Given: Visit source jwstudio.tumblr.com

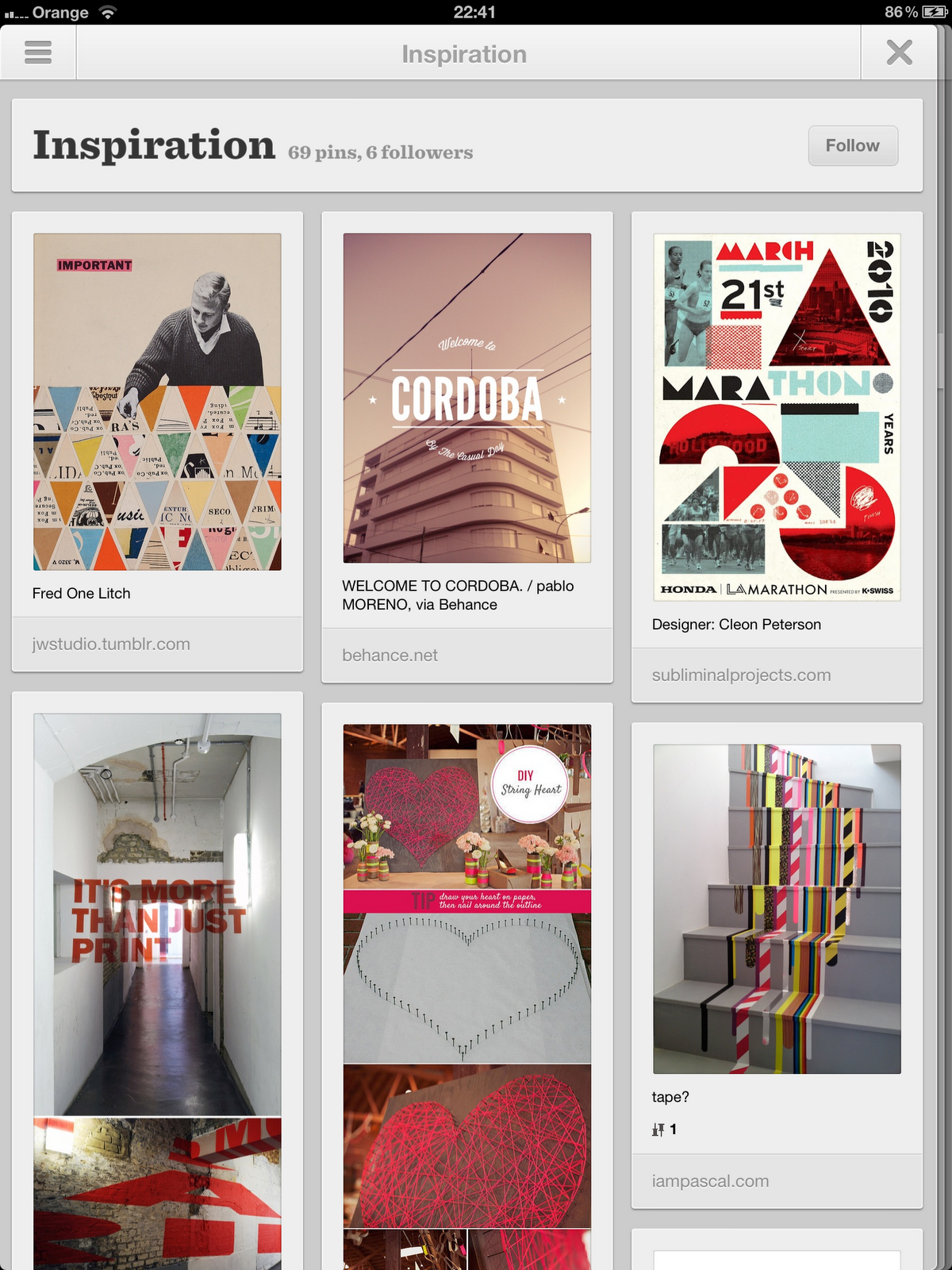Looking at the screenshot, I should [111, 644].
